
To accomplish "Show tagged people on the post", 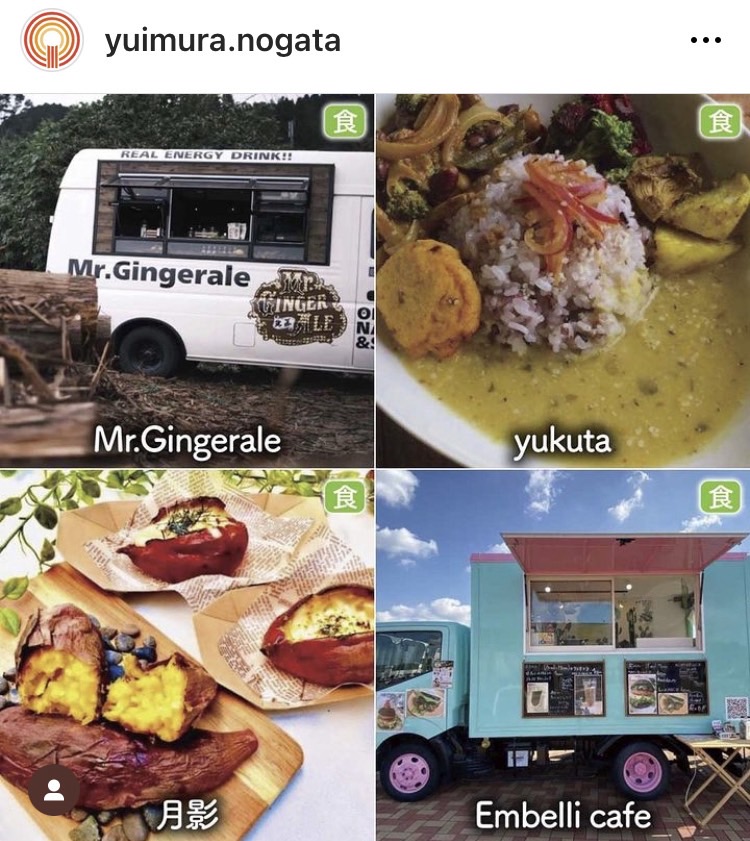I will tap(54, 790).
